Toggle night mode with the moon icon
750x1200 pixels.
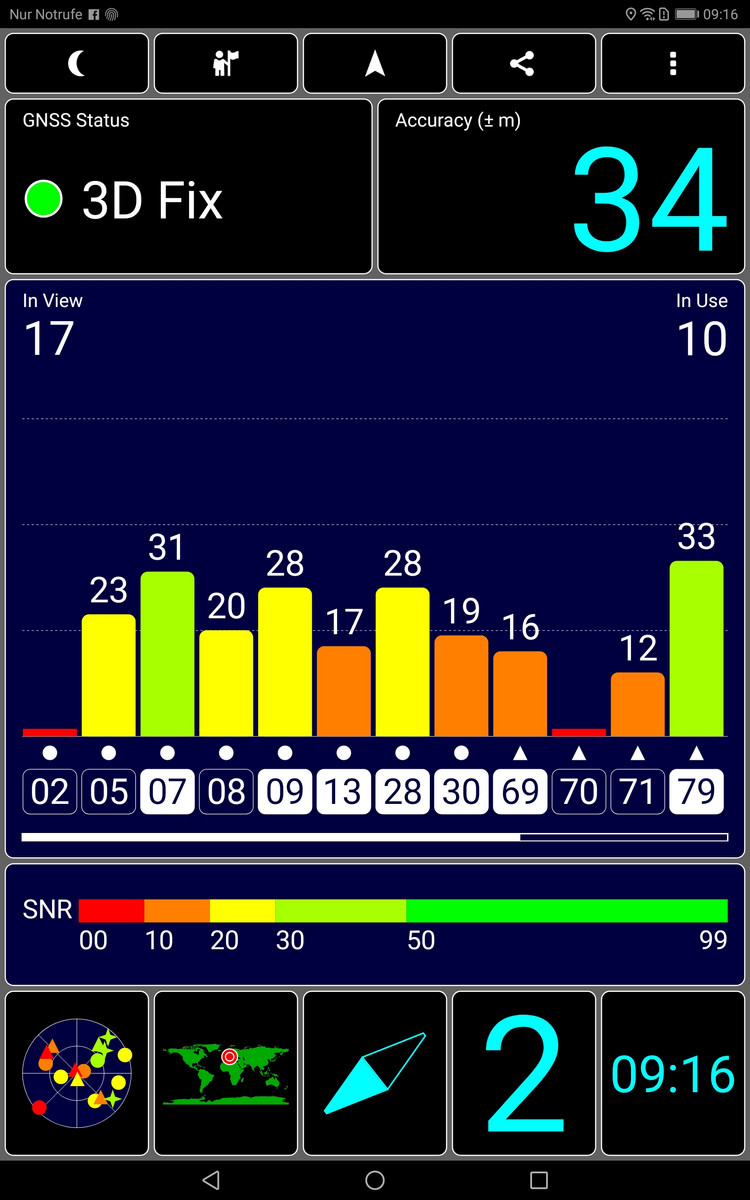[77, 64]
